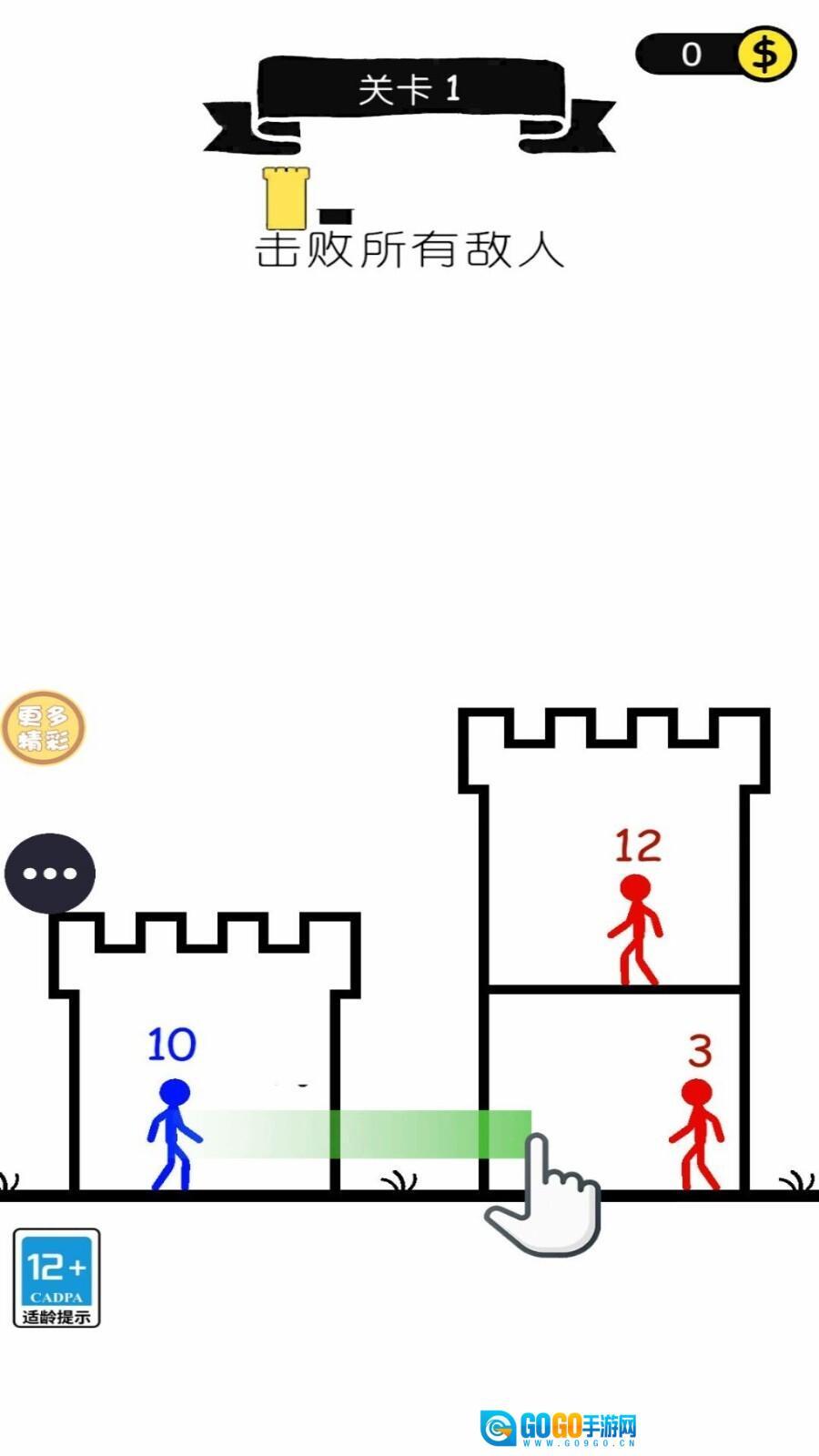The image size is (819, 1456).
Task: Select the blue stickman with power 10
Action: [173, 1133]
